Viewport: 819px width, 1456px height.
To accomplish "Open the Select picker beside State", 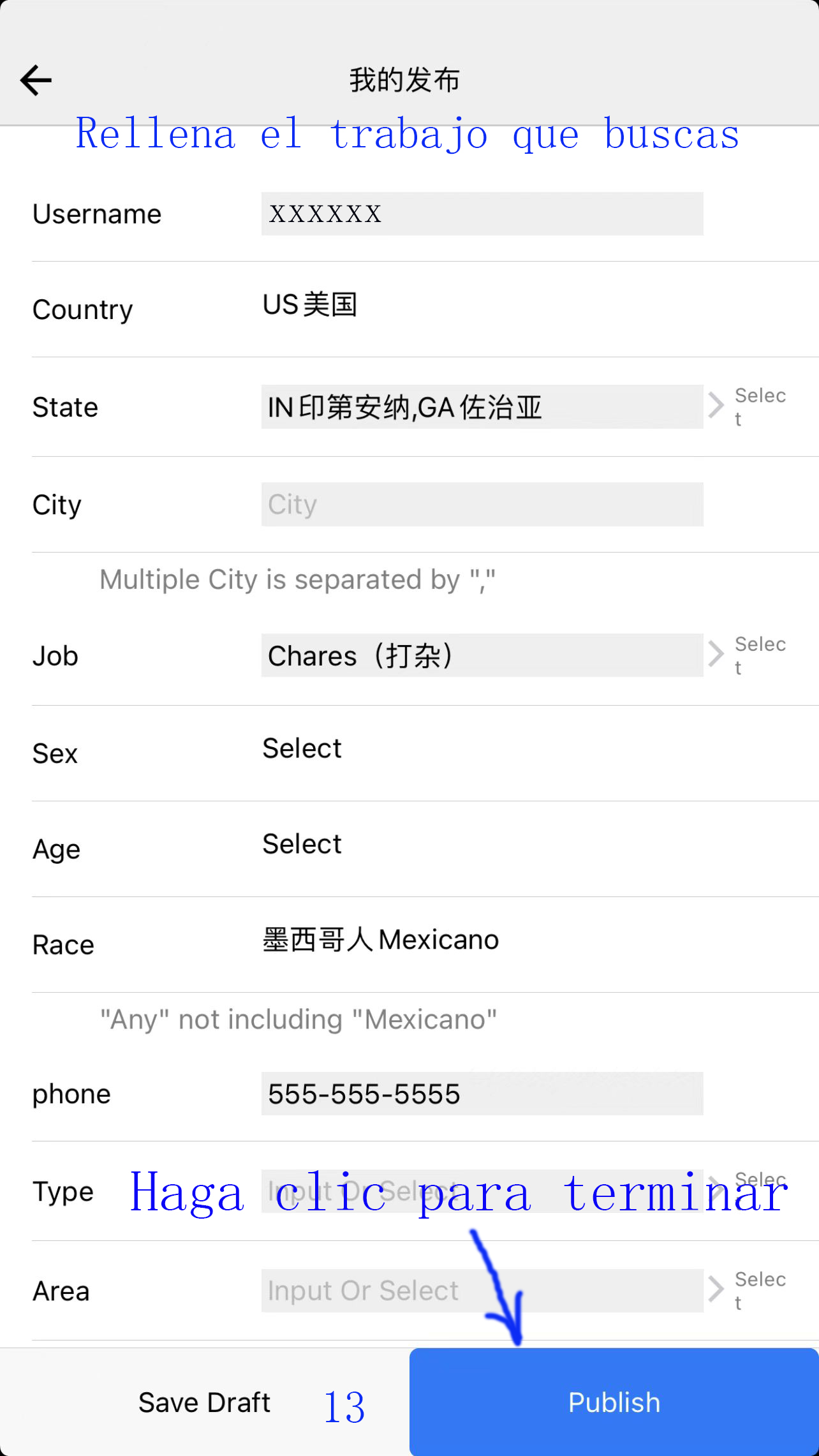I will pyautogui.click(x=748, y=406).
